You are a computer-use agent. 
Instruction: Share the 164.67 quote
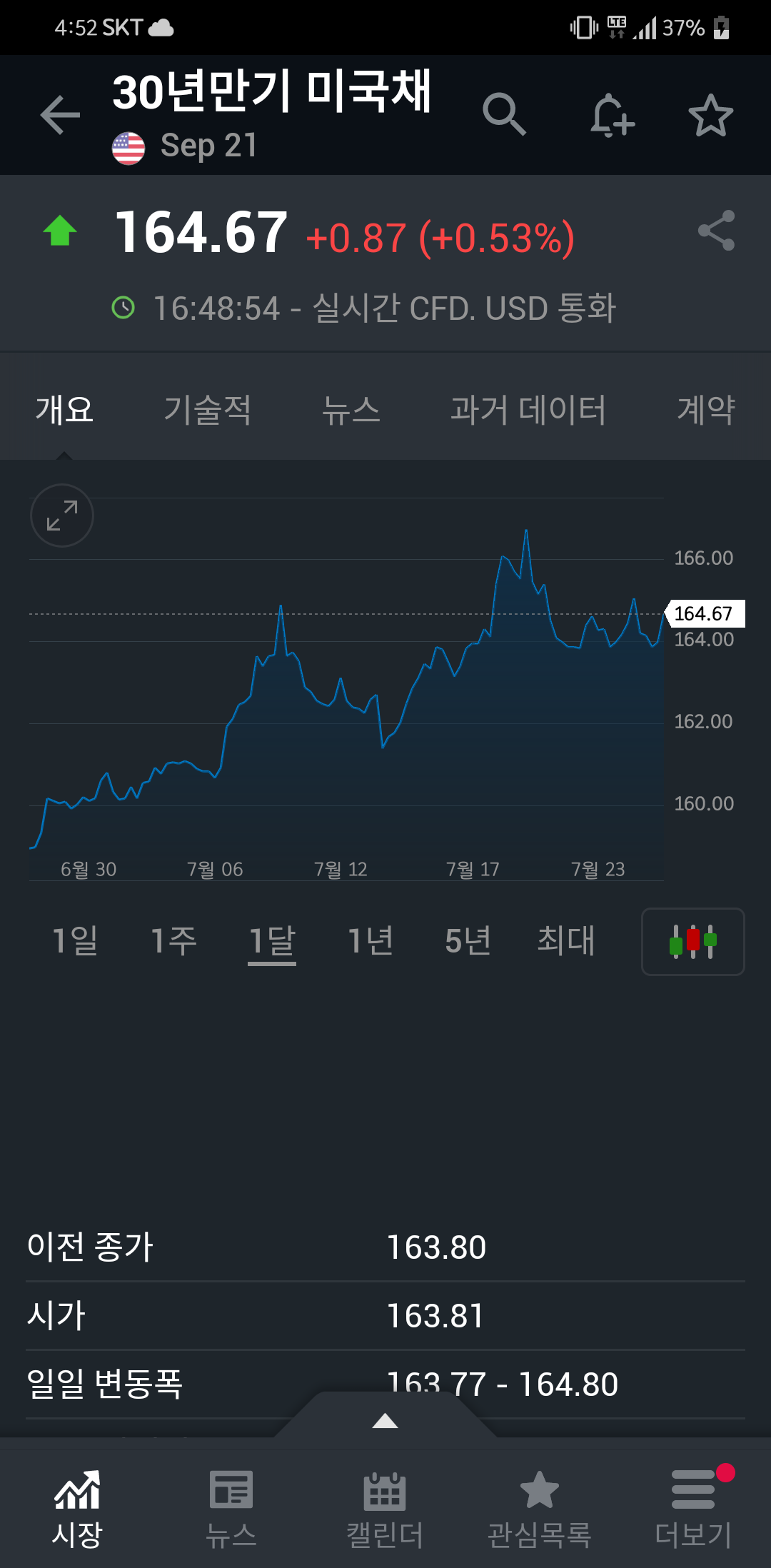pos(716,230)
